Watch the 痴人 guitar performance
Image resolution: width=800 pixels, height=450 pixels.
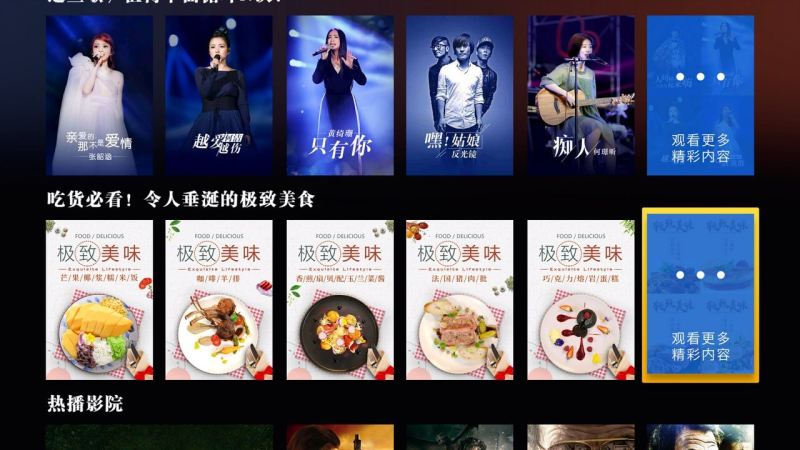(x=580, y=95)
